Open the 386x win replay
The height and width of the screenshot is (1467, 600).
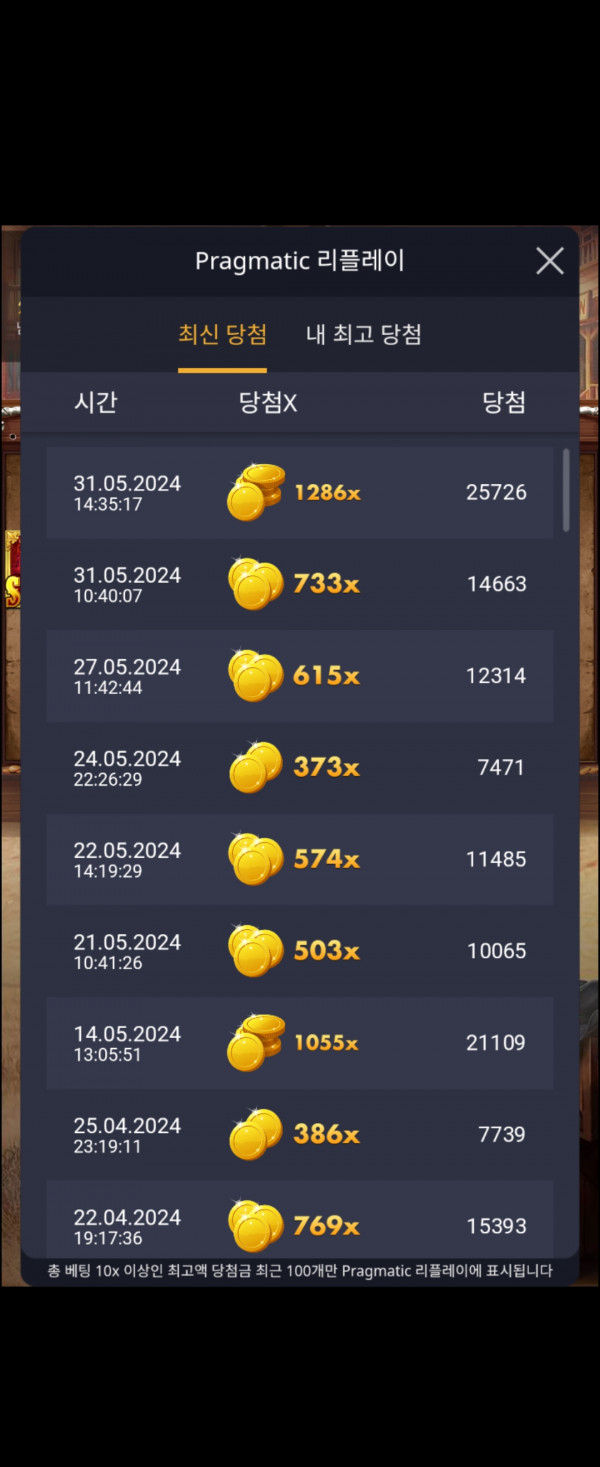coord(300,1135)
